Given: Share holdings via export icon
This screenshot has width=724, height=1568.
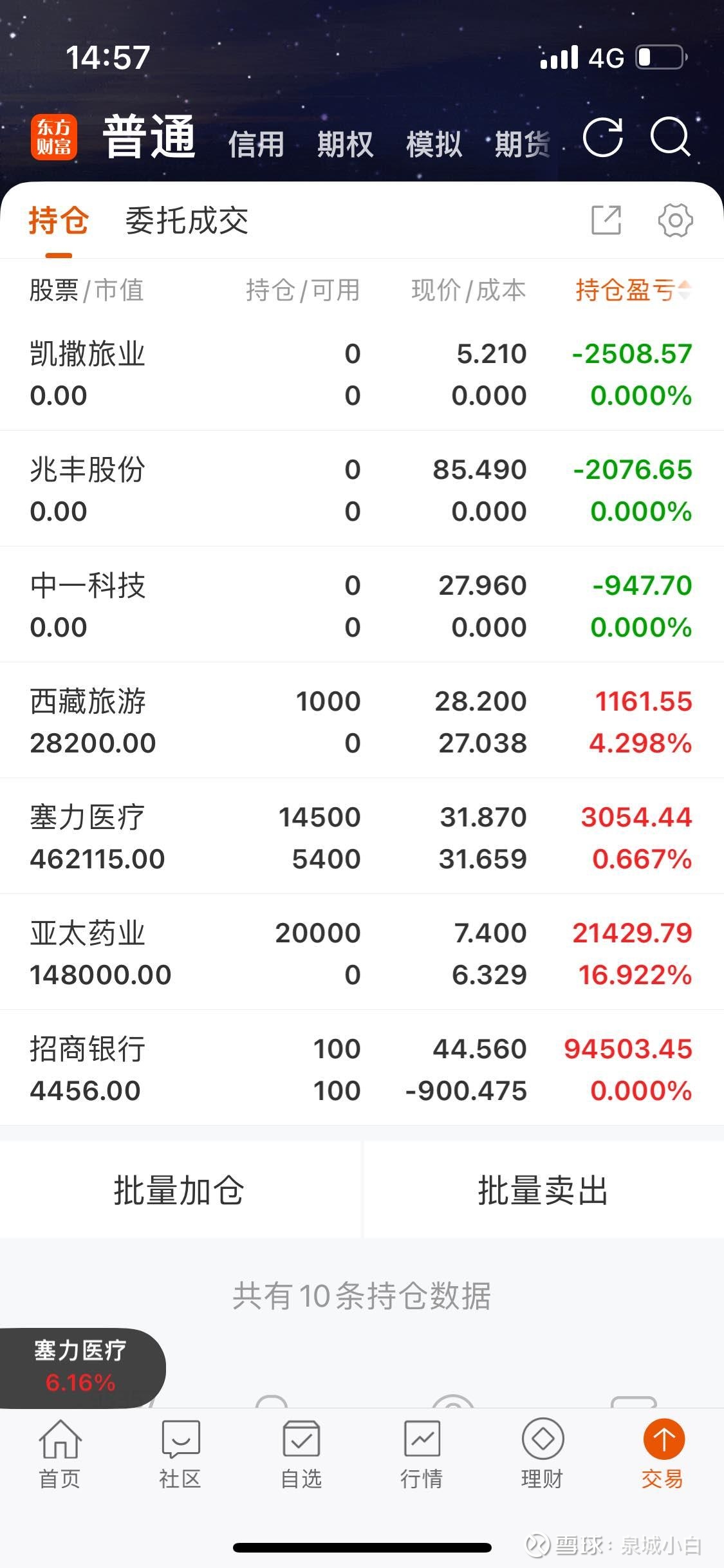Looking at the screenshot, I should point(606,221).
